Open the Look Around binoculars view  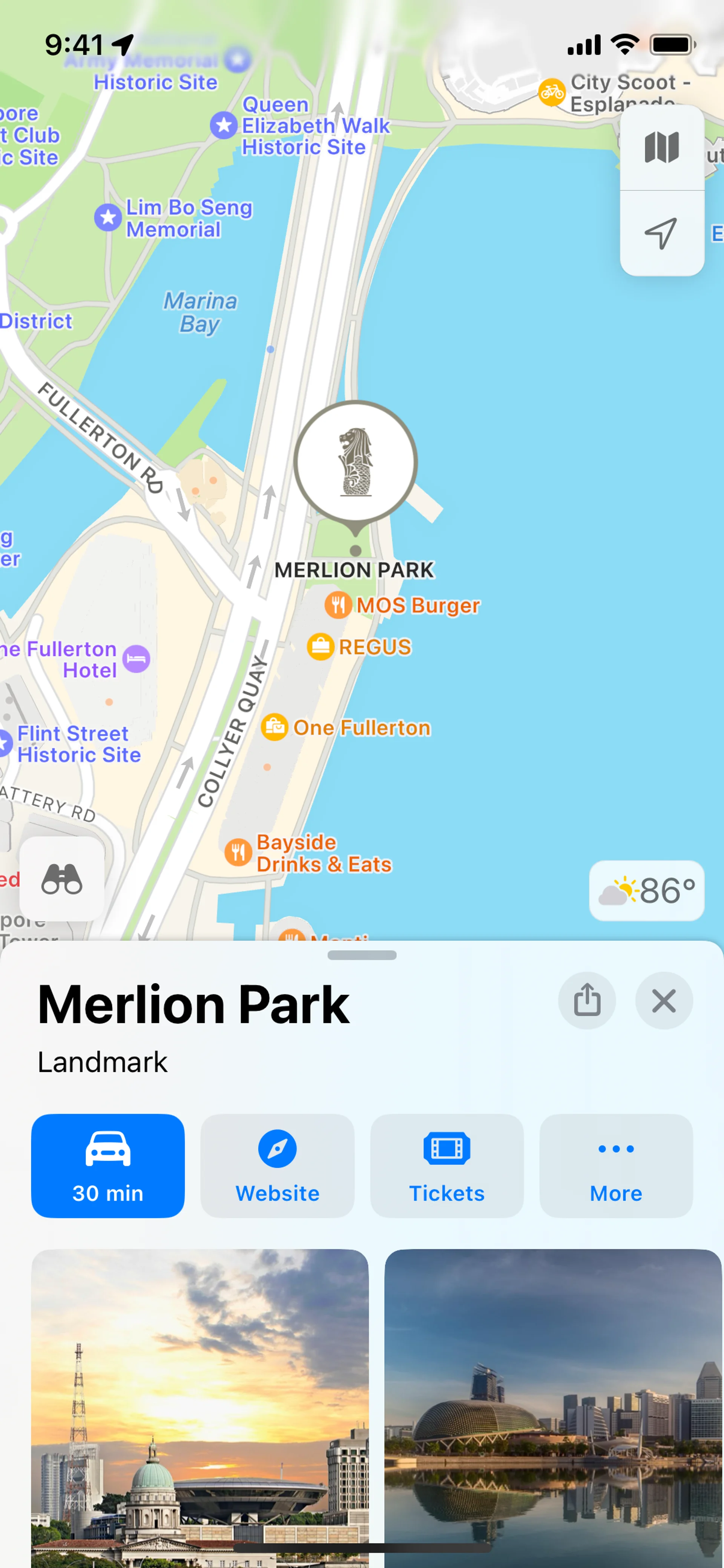coord(61,878)
